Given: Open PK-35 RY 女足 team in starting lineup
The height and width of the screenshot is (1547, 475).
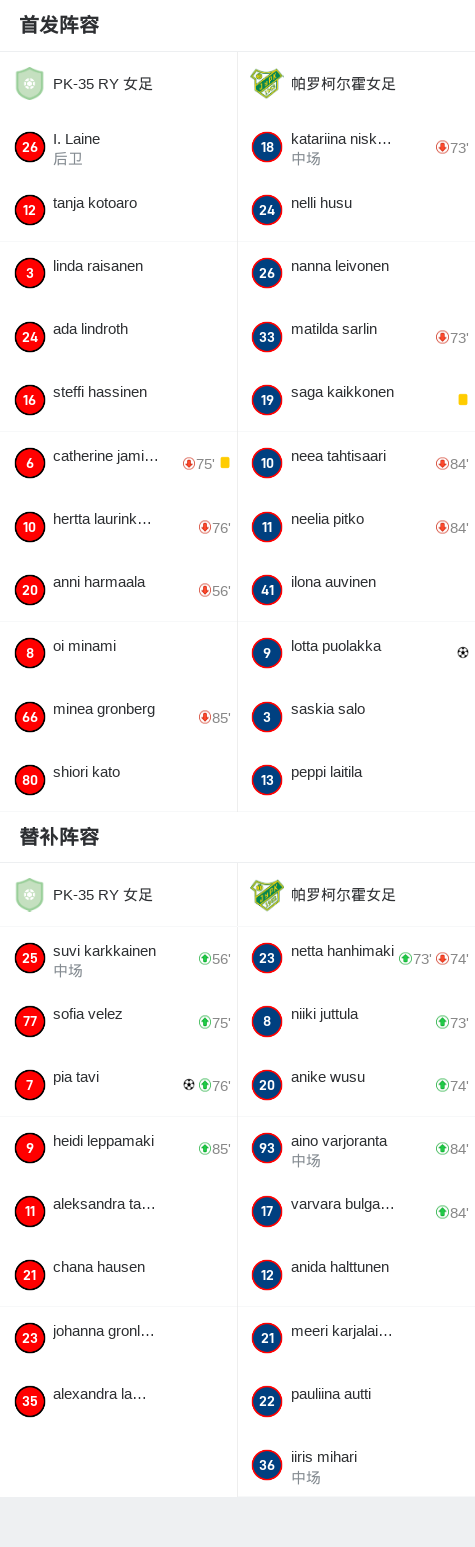Looking at the screenshot, I should click(118, 84).
